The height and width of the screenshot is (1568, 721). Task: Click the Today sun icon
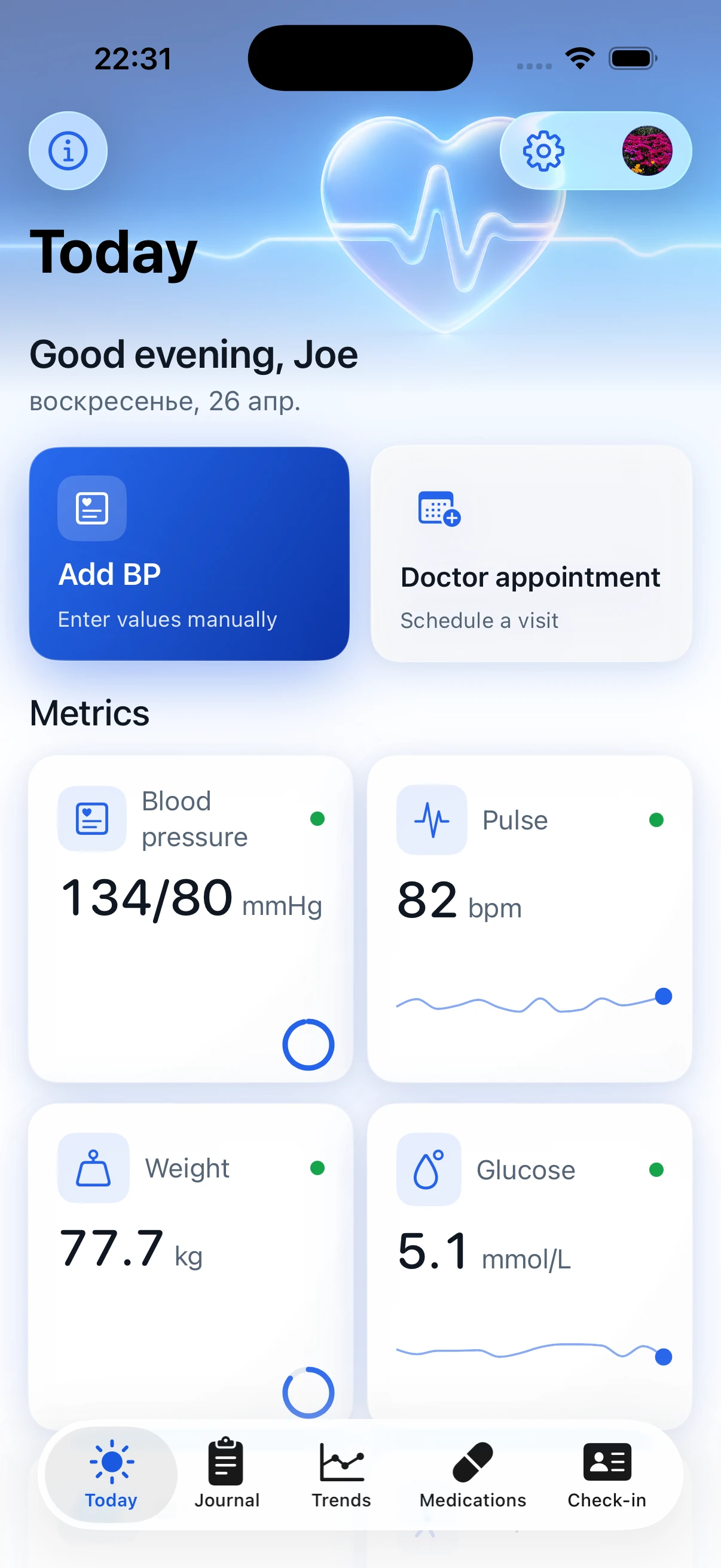click(111, 1461)
